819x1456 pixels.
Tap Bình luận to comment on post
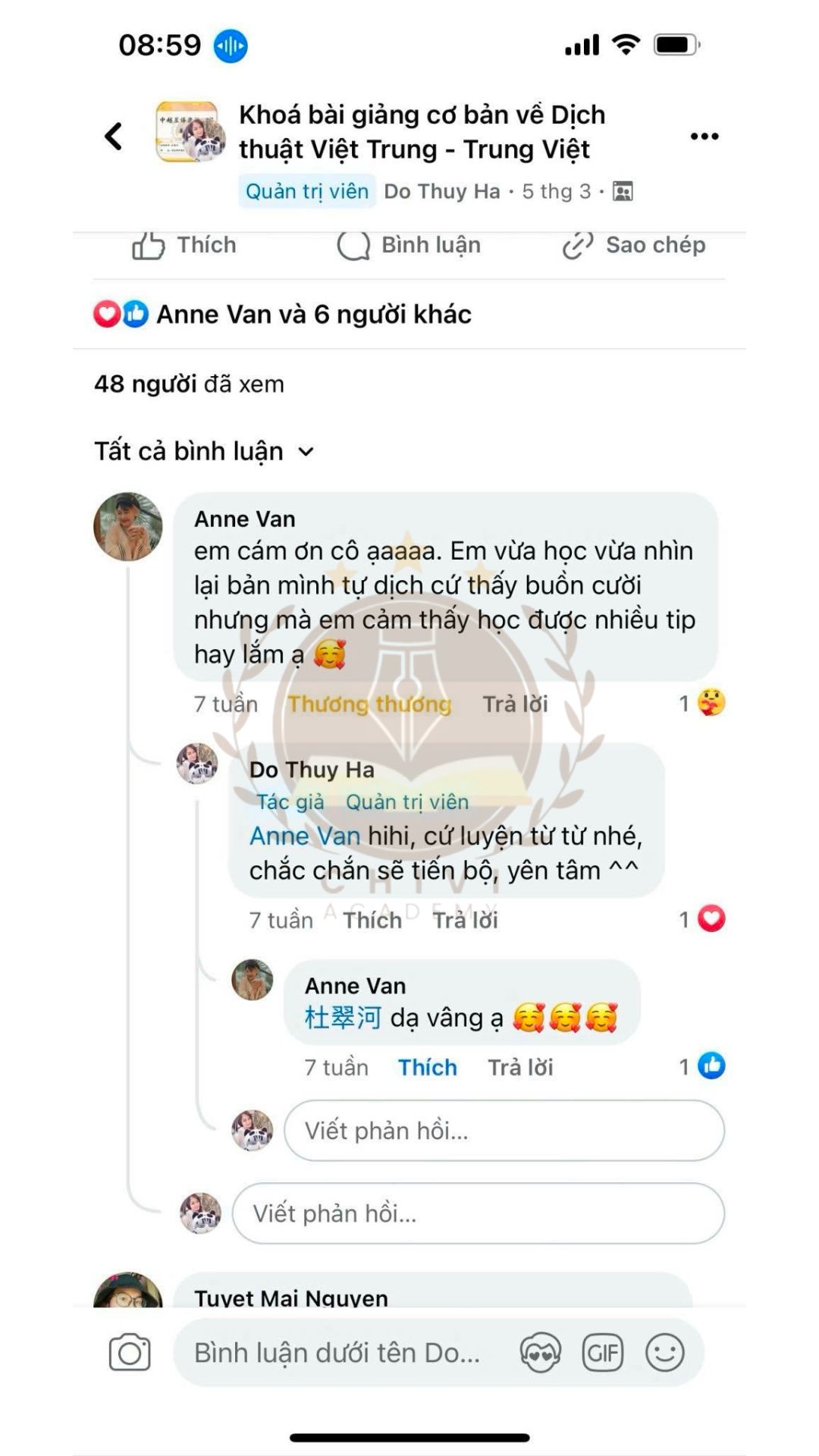(409, 245)
